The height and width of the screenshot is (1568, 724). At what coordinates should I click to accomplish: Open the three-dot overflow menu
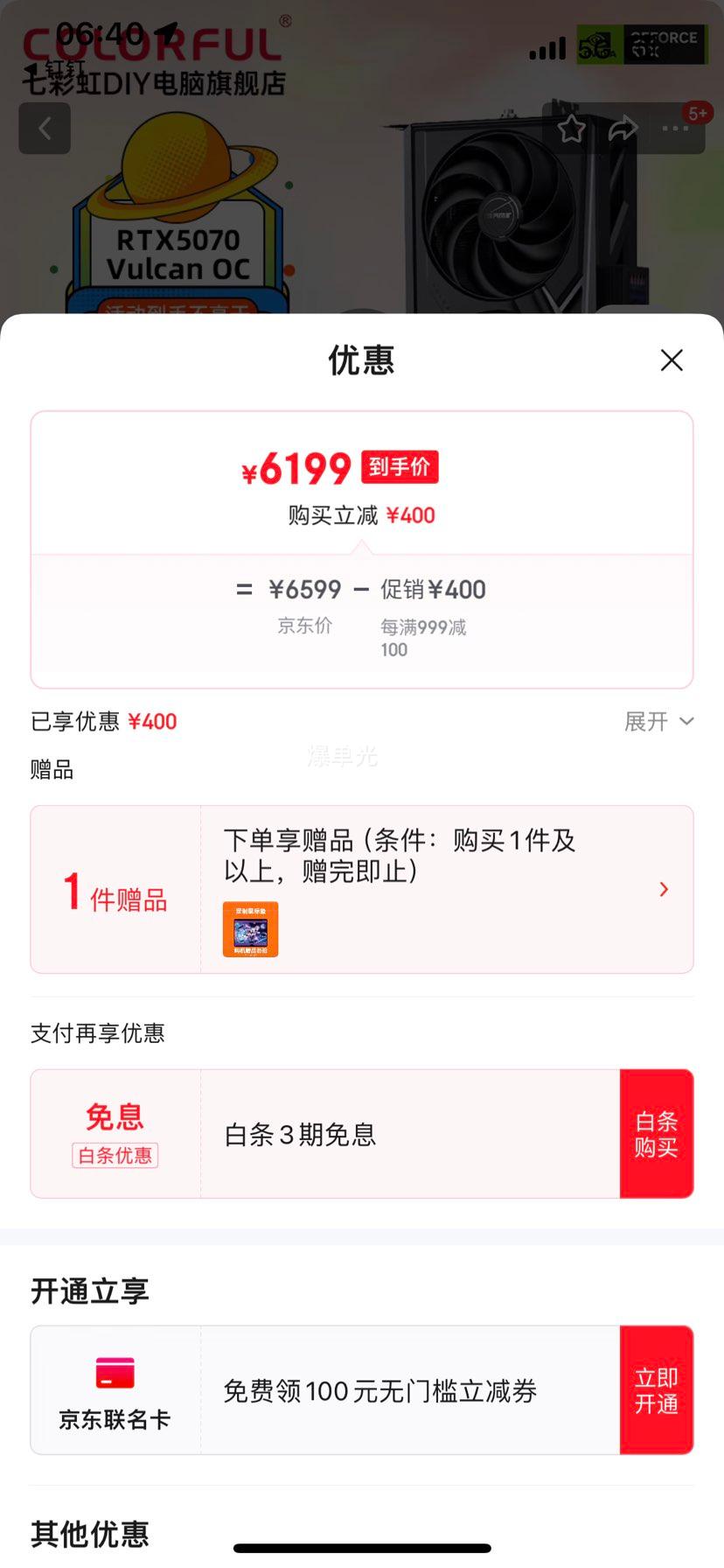tap(675, 129)
